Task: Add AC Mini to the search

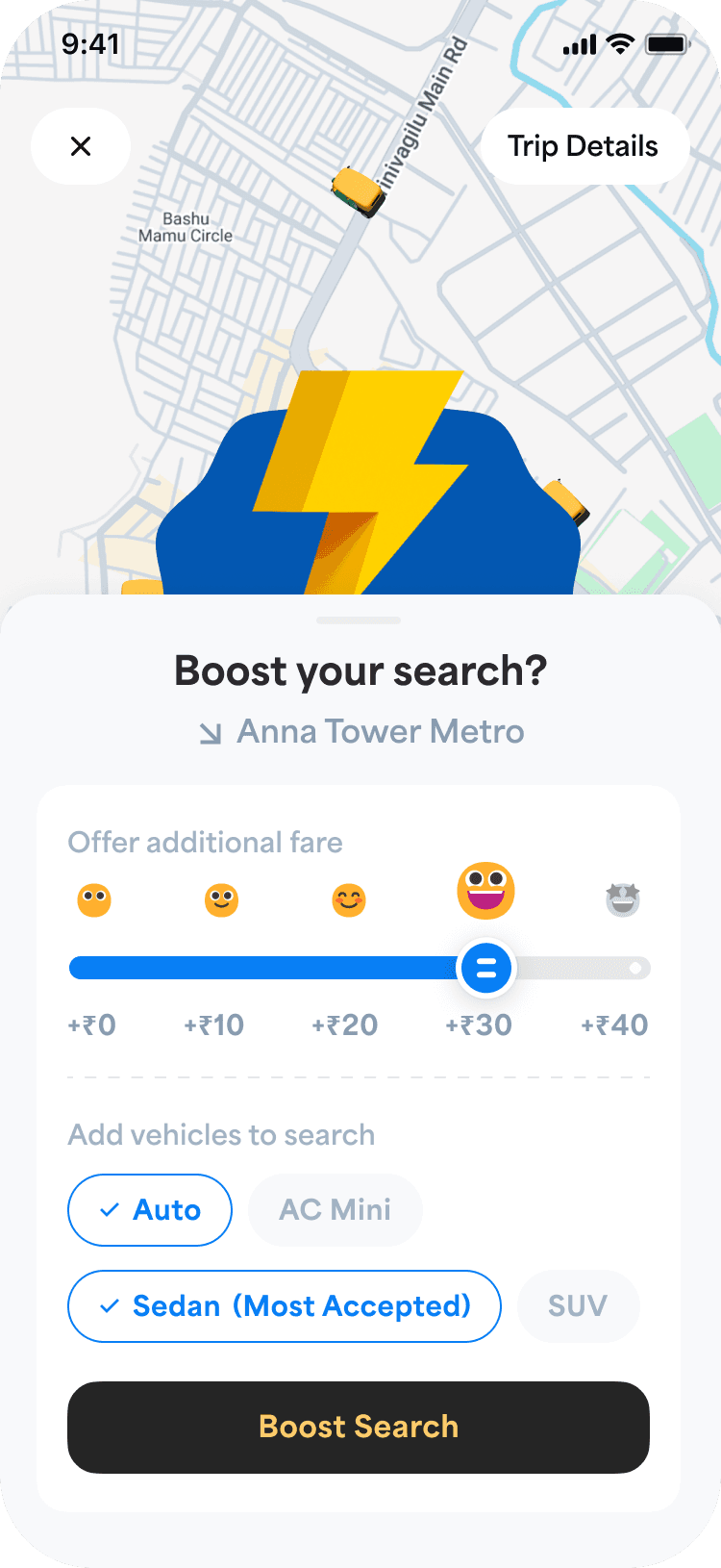Action: (x=335, y=1210)
